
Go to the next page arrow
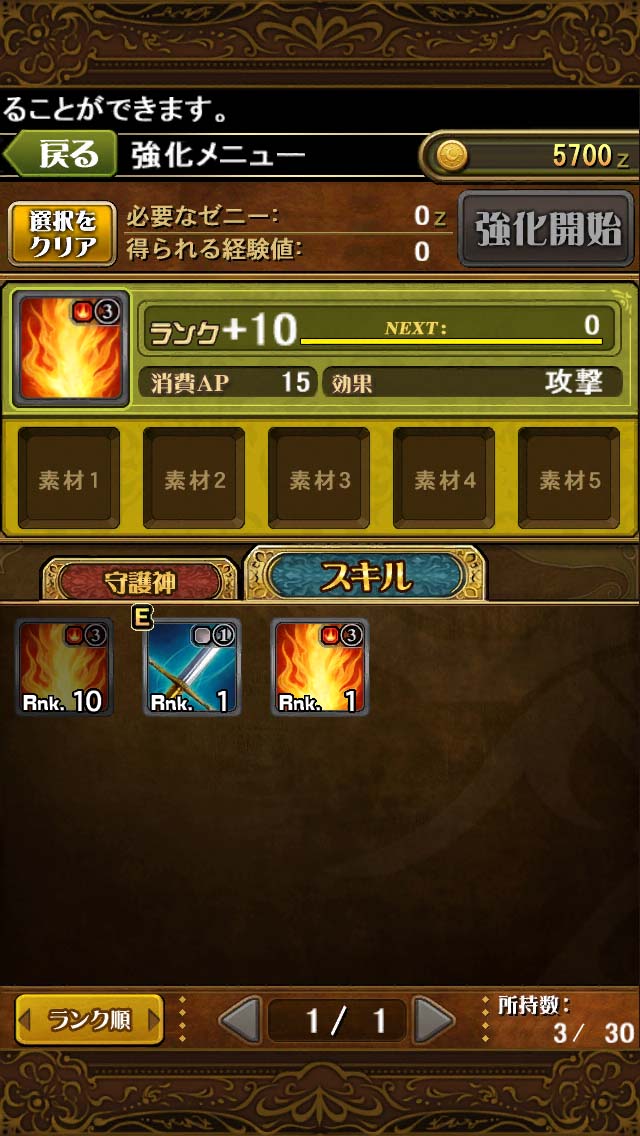pyautogui.click(x=434, y=1020)
